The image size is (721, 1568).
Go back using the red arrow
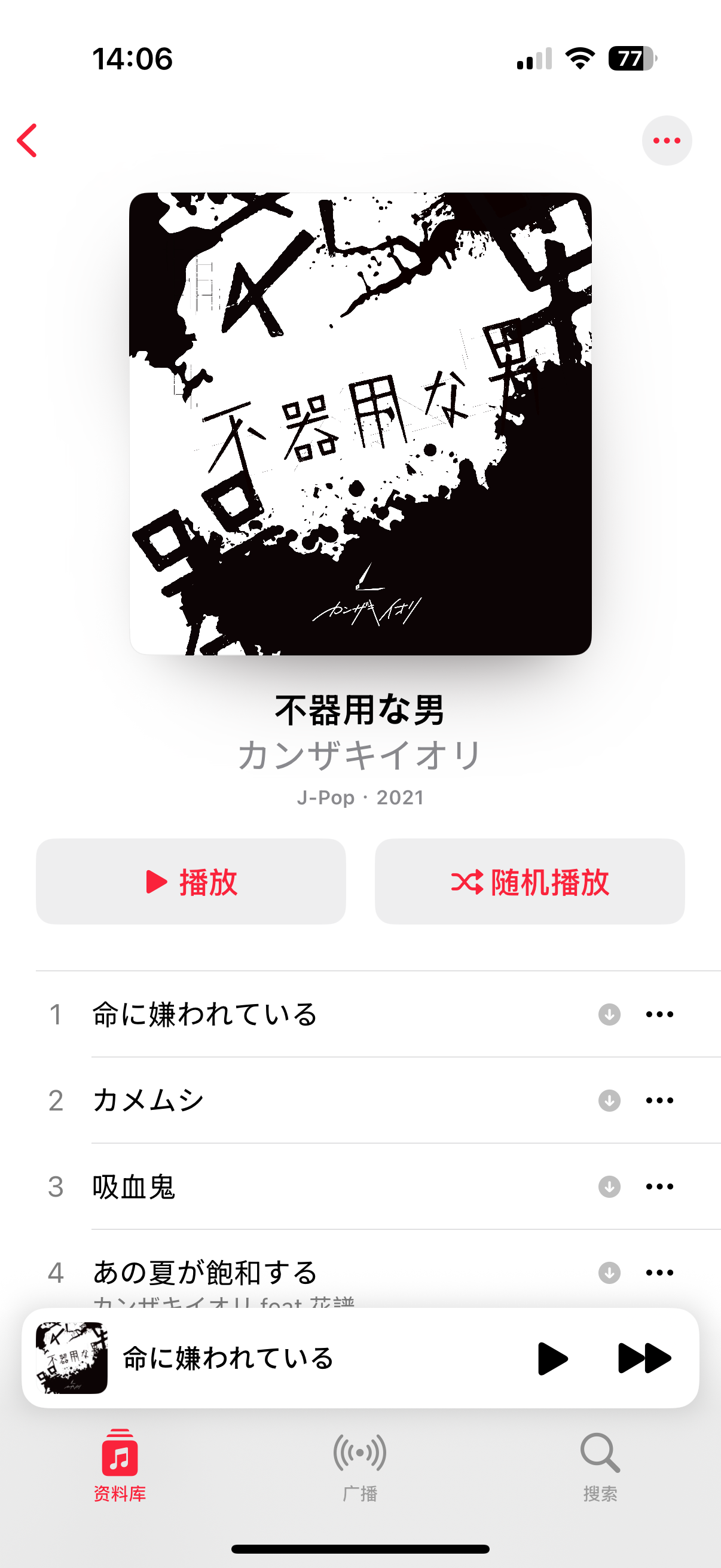[x=28, y=141]
